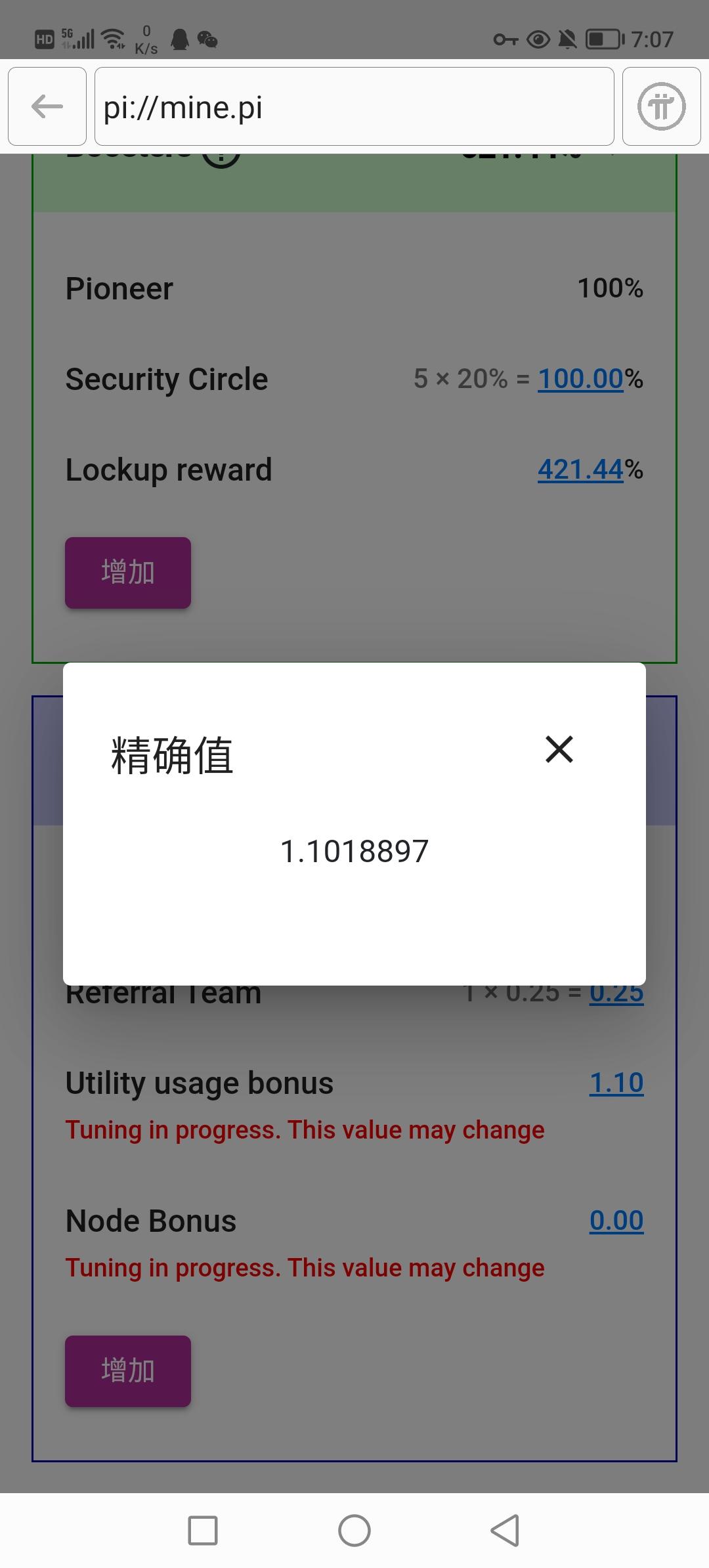Image resolution: width=709 pixels, height=1568 pixels.
Task: Close the 精确值 dialog
Action: coord(559,749)
